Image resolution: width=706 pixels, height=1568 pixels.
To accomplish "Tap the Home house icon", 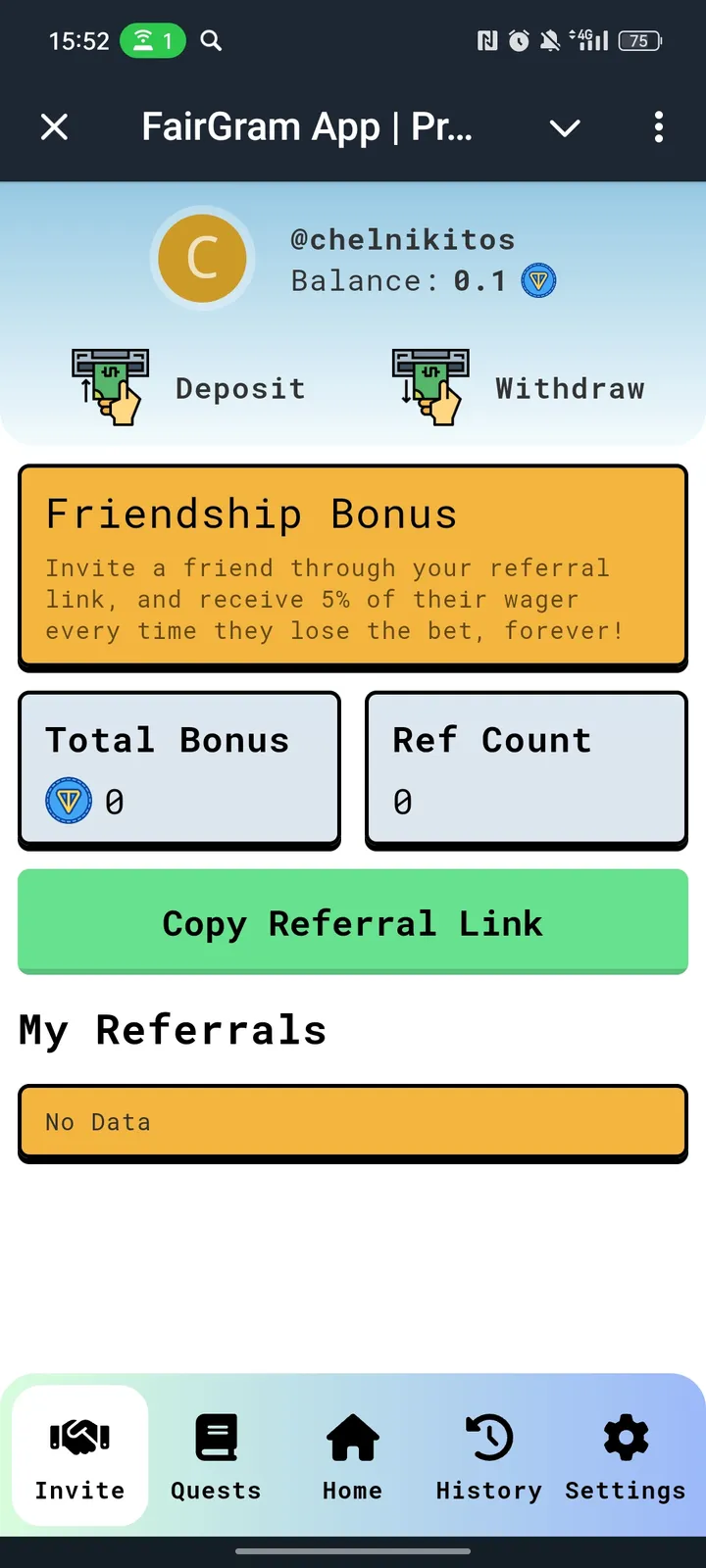I will click(x=352, y=1436).
